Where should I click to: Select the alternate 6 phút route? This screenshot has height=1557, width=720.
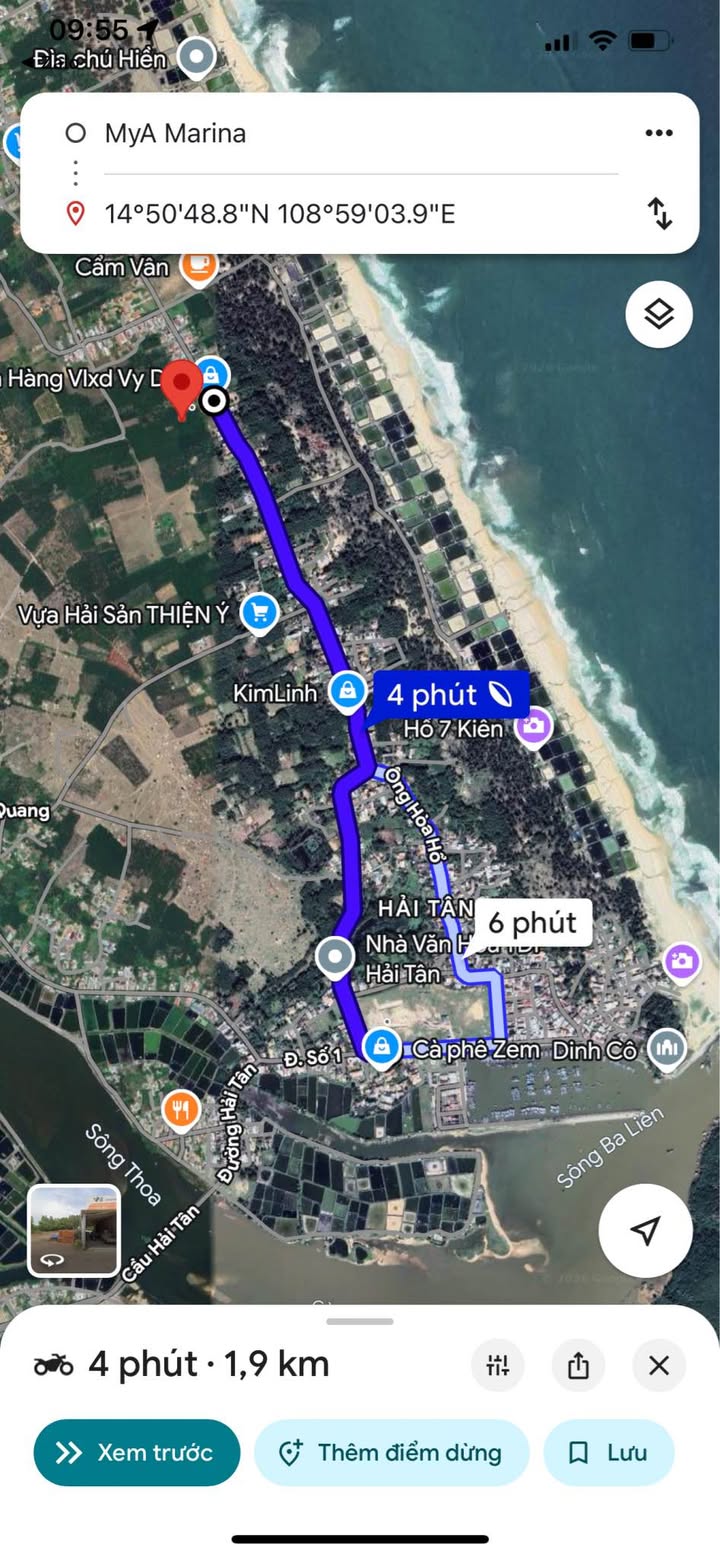[x=533, y=922]
